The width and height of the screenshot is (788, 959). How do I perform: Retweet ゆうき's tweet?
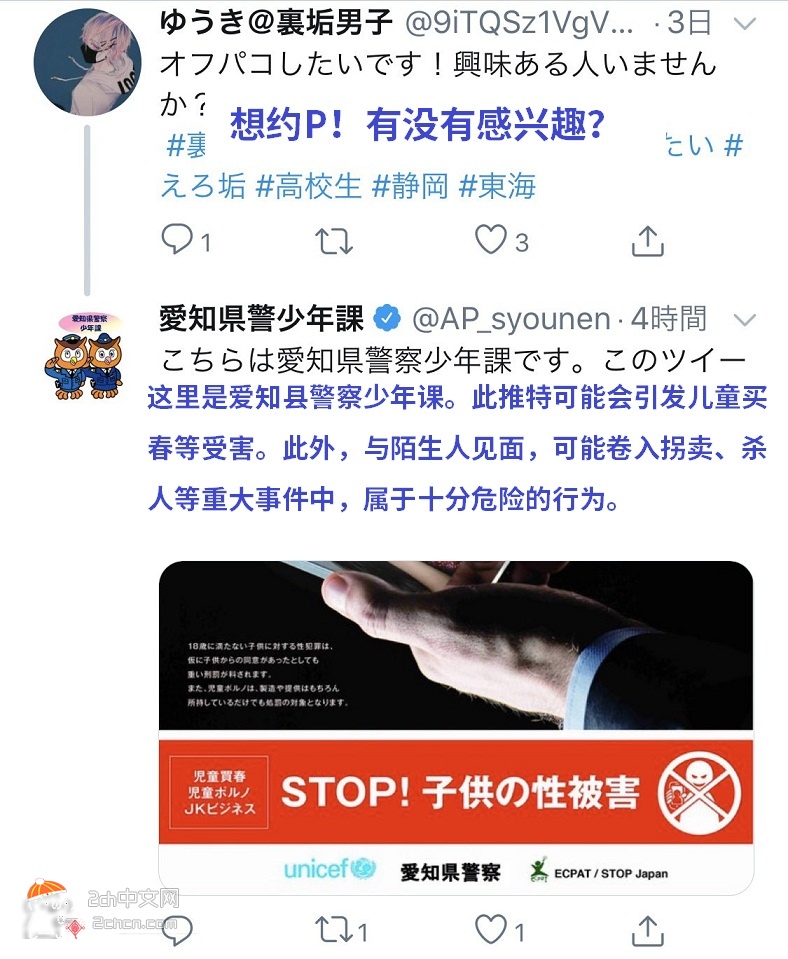click(x=333, y=239)
